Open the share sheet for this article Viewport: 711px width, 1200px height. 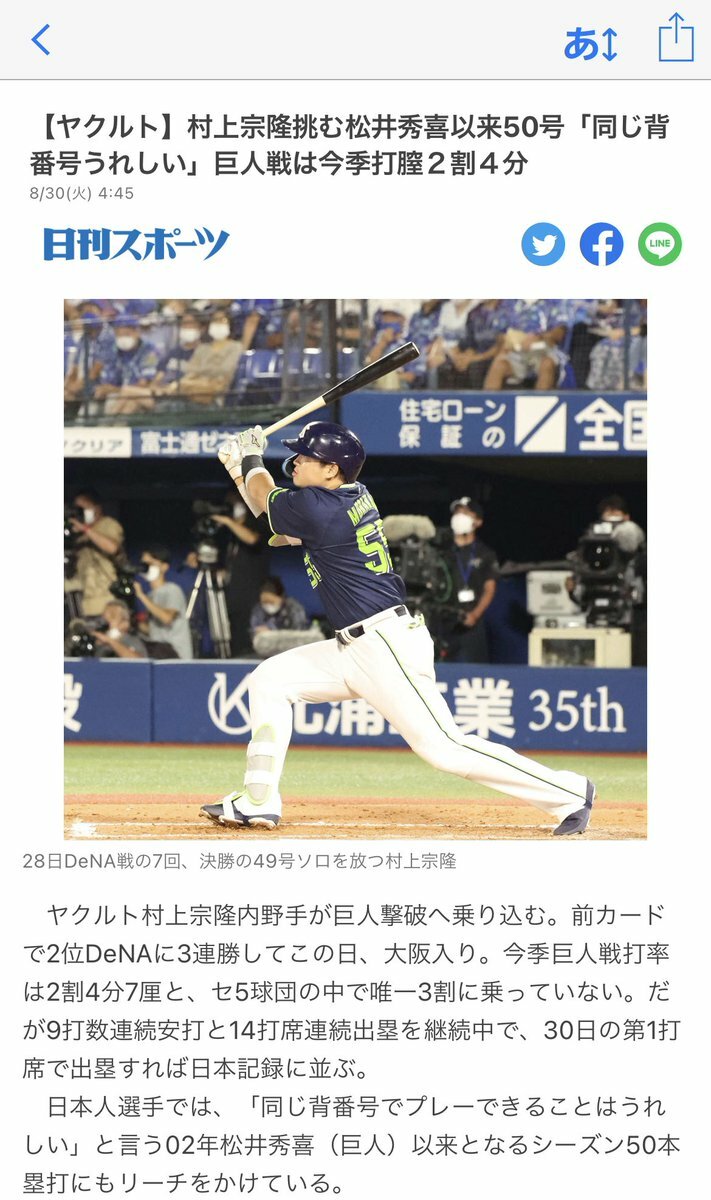point(676,38)
